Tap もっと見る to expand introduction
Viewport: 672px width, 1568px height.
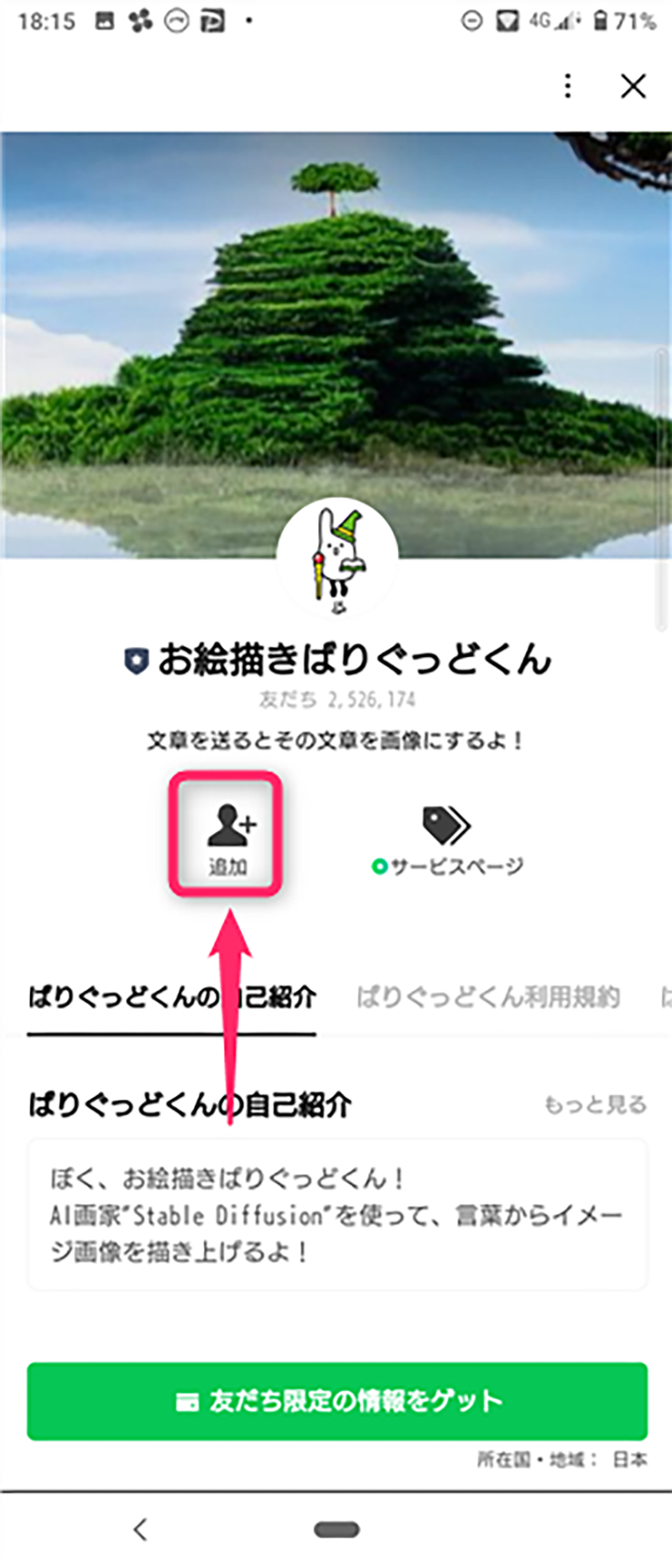[x=595, y=1105]
